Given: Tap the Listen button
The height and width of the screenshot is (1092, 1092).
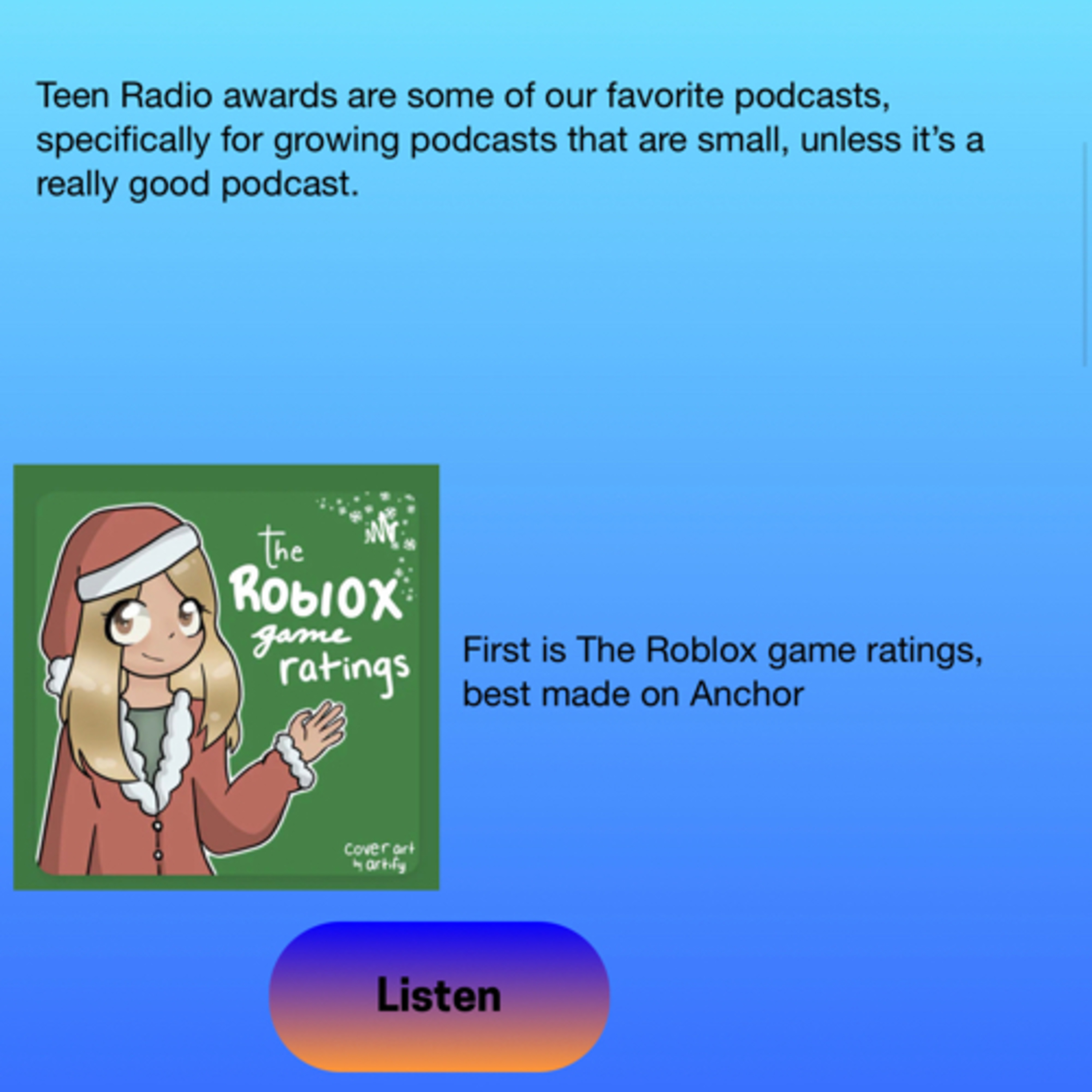Looking at the screenshot, I should pos(439,997).
